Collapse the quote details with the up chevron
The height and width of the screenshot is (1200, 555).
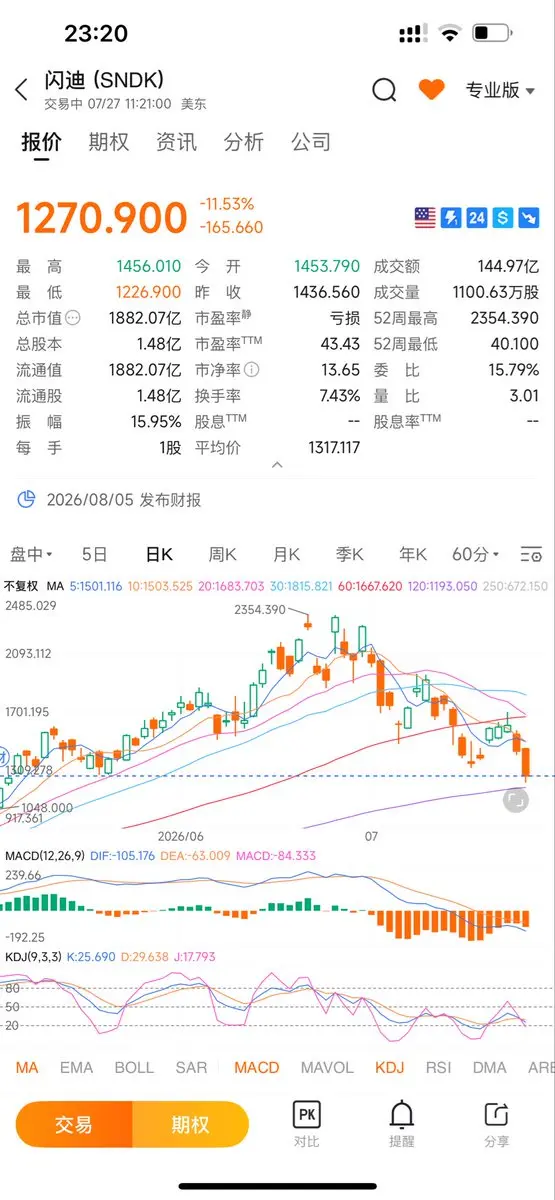click(x=277, y=465)
